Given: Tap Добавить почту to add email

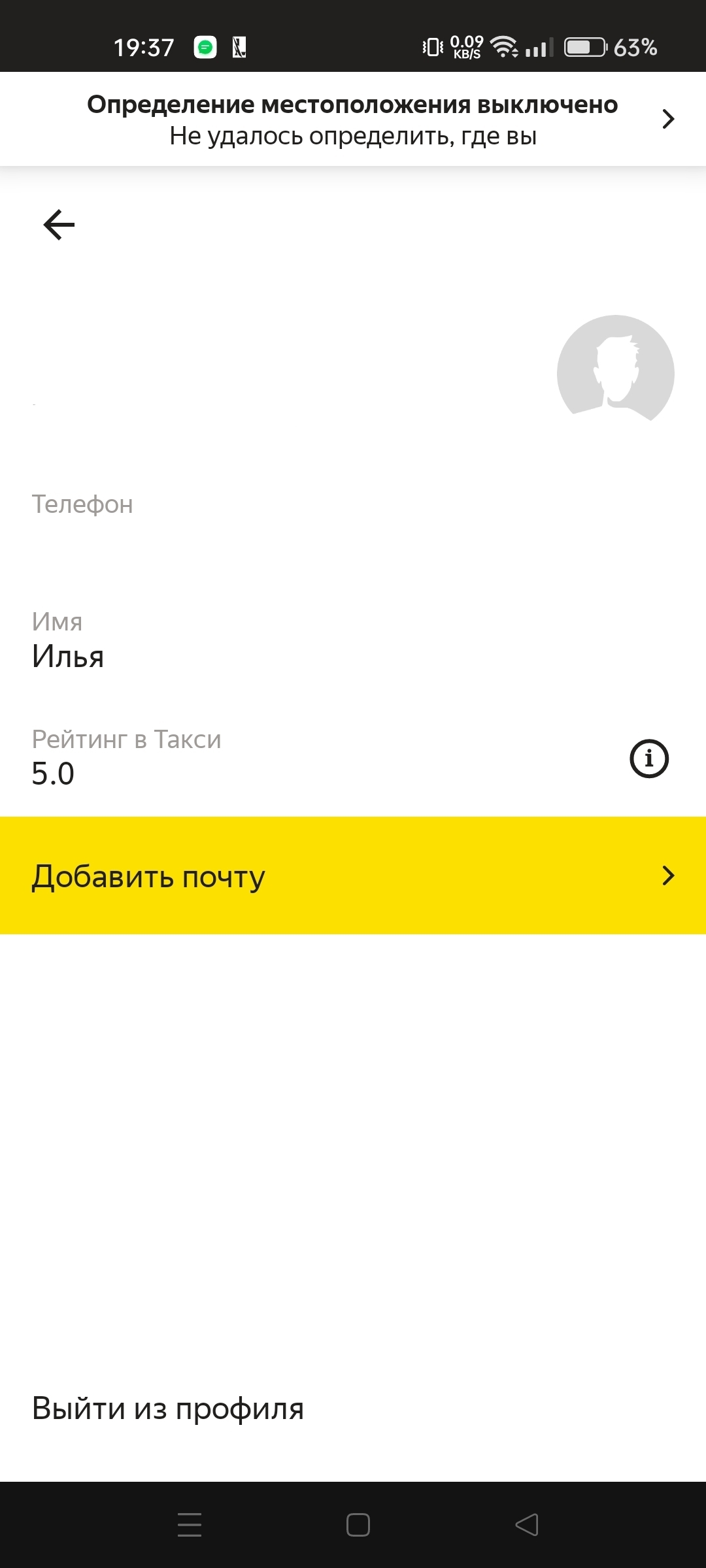Looking at the screenshot, I should 353,875.
